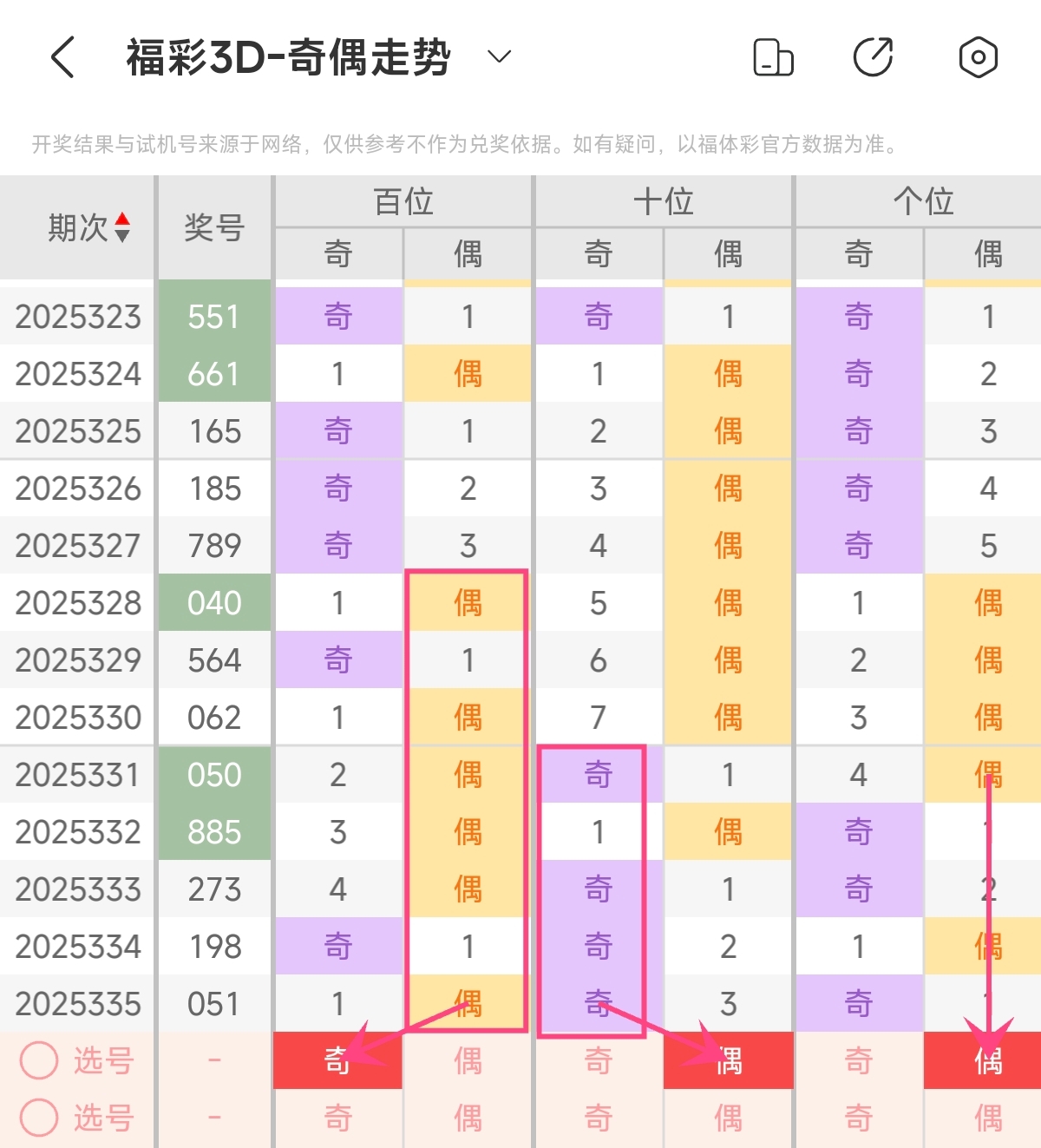Deselect red 奇 under 百位 in first 选号 row

[337, 1060]
